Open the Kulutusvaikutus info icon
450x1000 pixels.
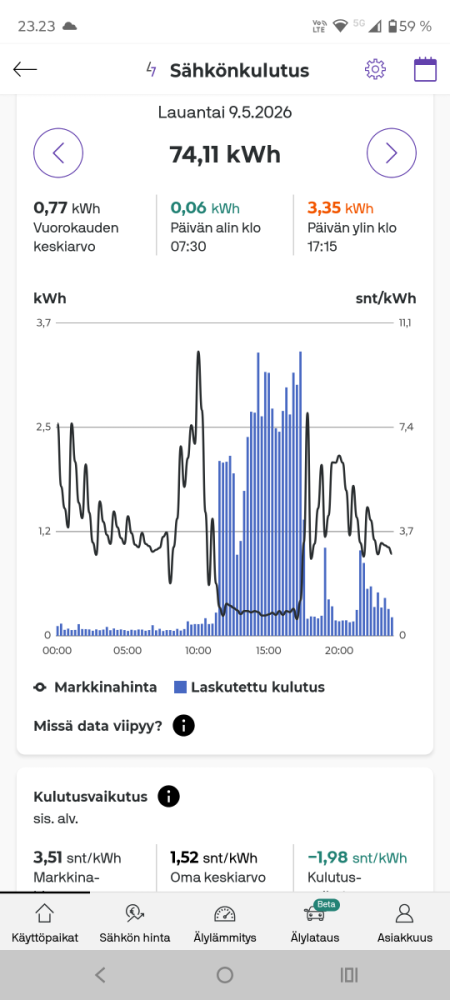pos(169,797)
